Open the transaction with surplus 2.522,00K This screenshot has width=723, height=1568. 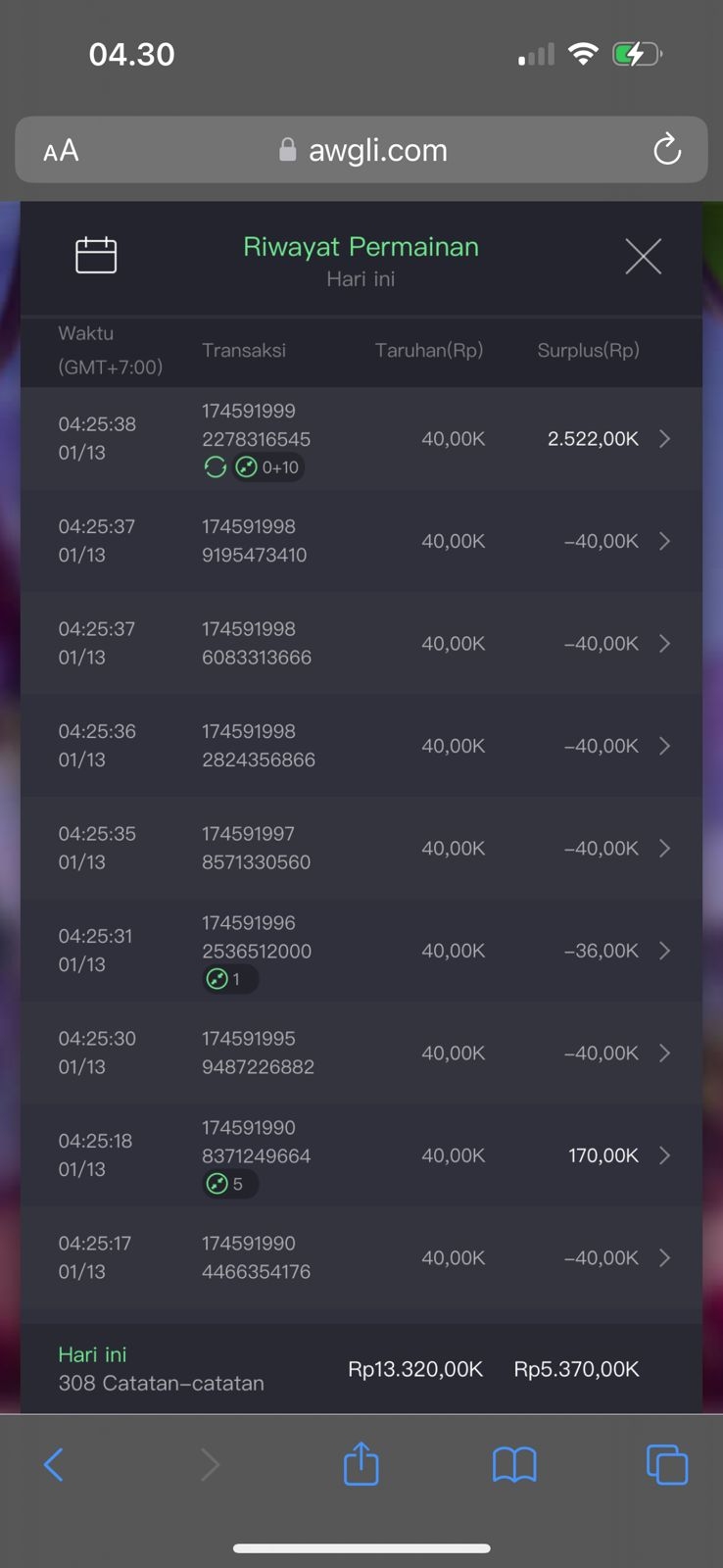tap(664, 439)
